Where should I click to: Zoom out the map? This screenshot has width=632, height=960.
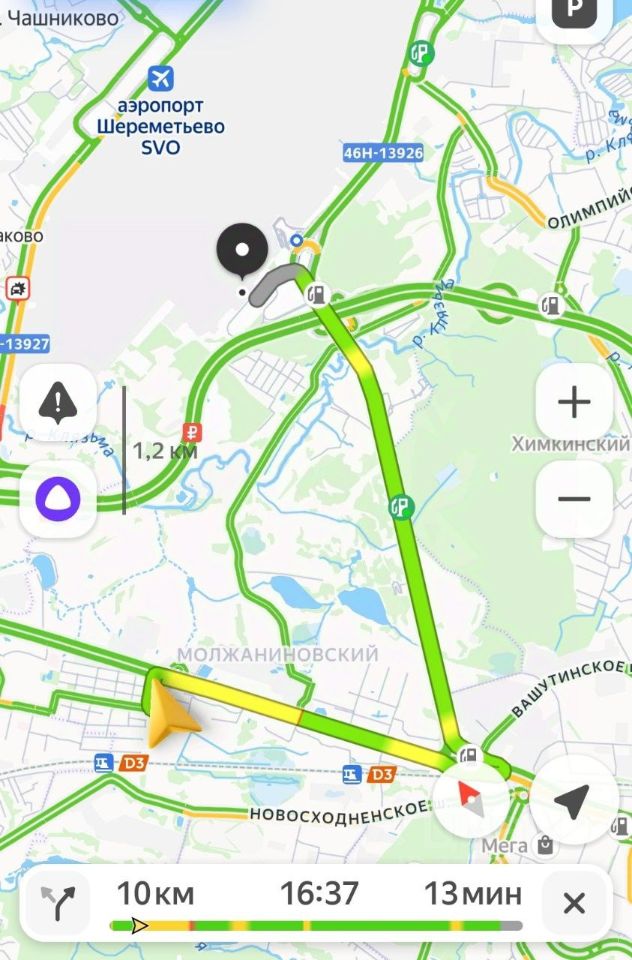pyautogui.click(x=574, y=498)
